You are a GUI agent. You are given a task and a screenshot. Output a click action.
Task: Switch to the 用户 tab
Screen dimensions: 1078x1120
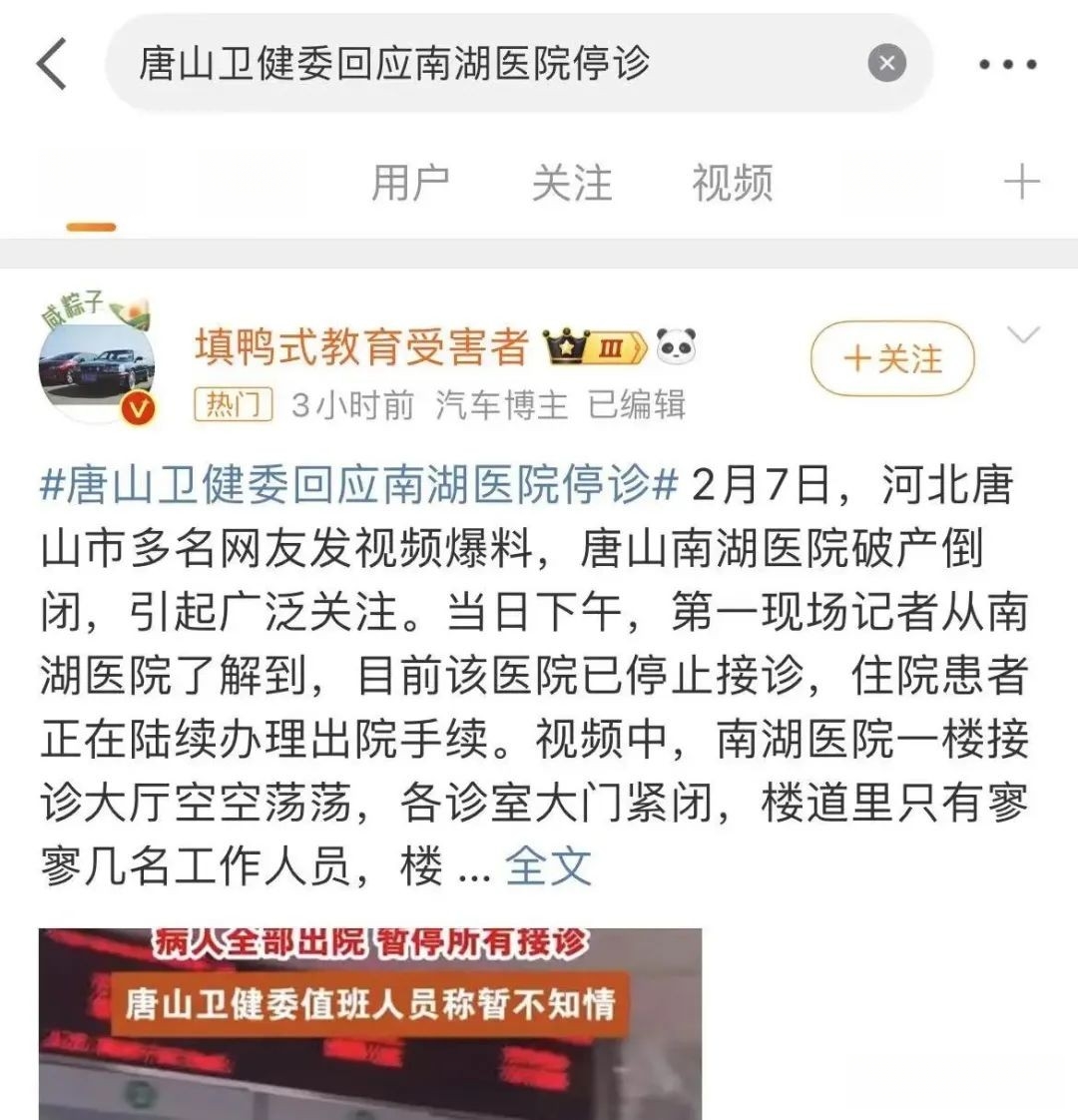(x=410, y=184)
